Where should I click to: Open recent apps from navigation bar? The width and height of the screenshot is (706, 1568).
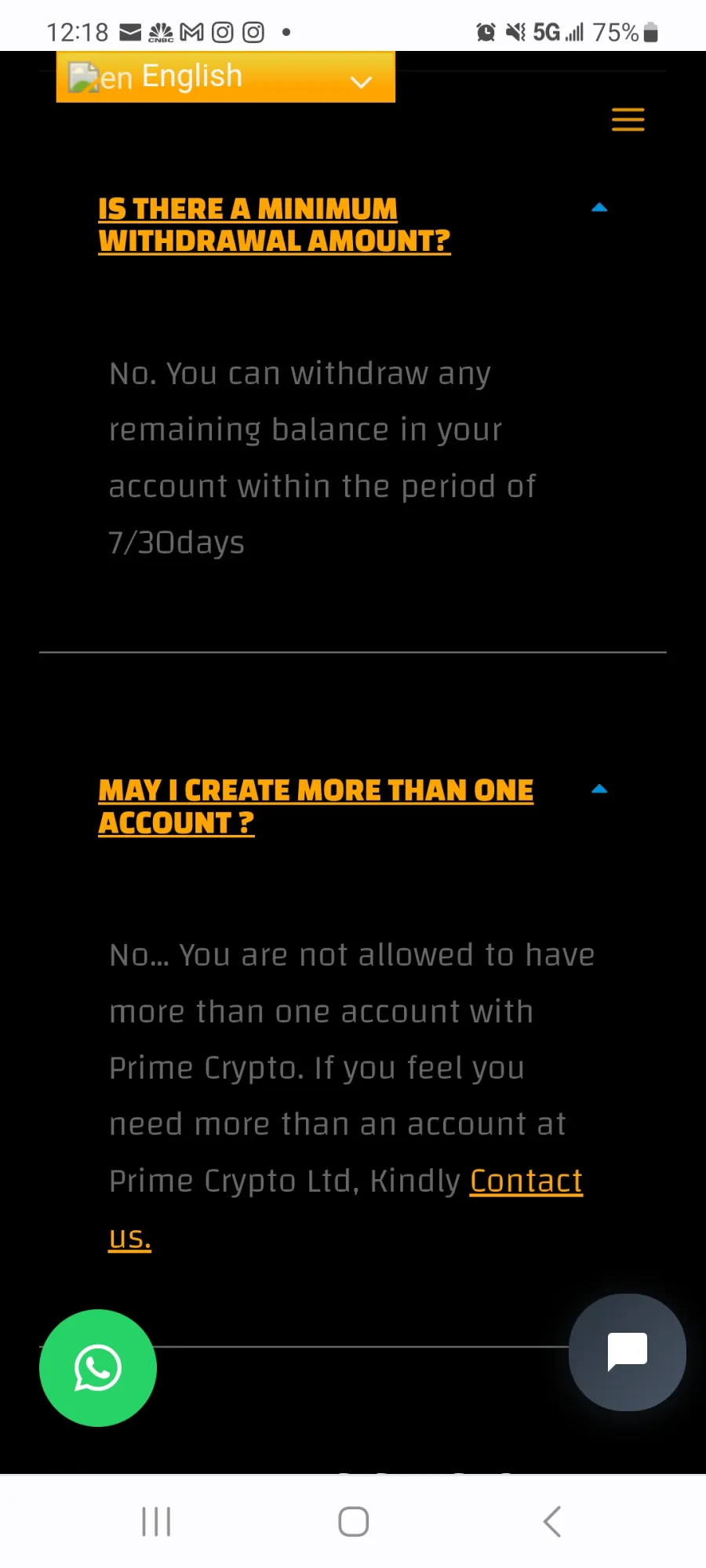click(156, 1522)
